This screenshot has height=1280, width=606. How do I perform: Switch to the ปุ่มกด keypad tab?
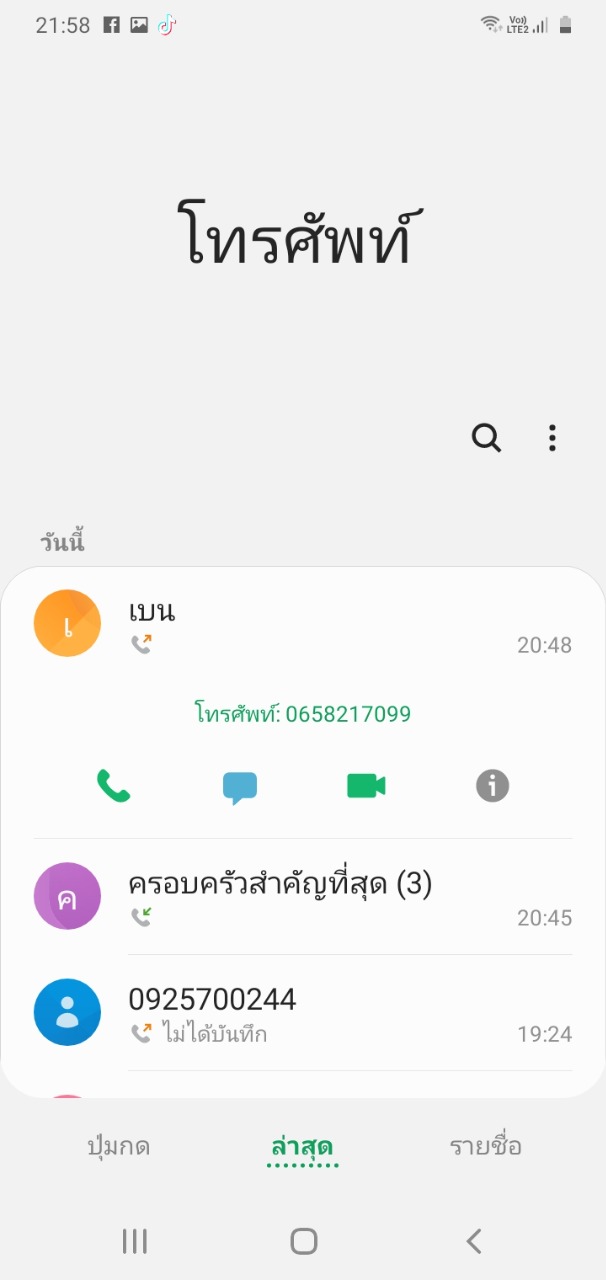(x=118, y=1146)
